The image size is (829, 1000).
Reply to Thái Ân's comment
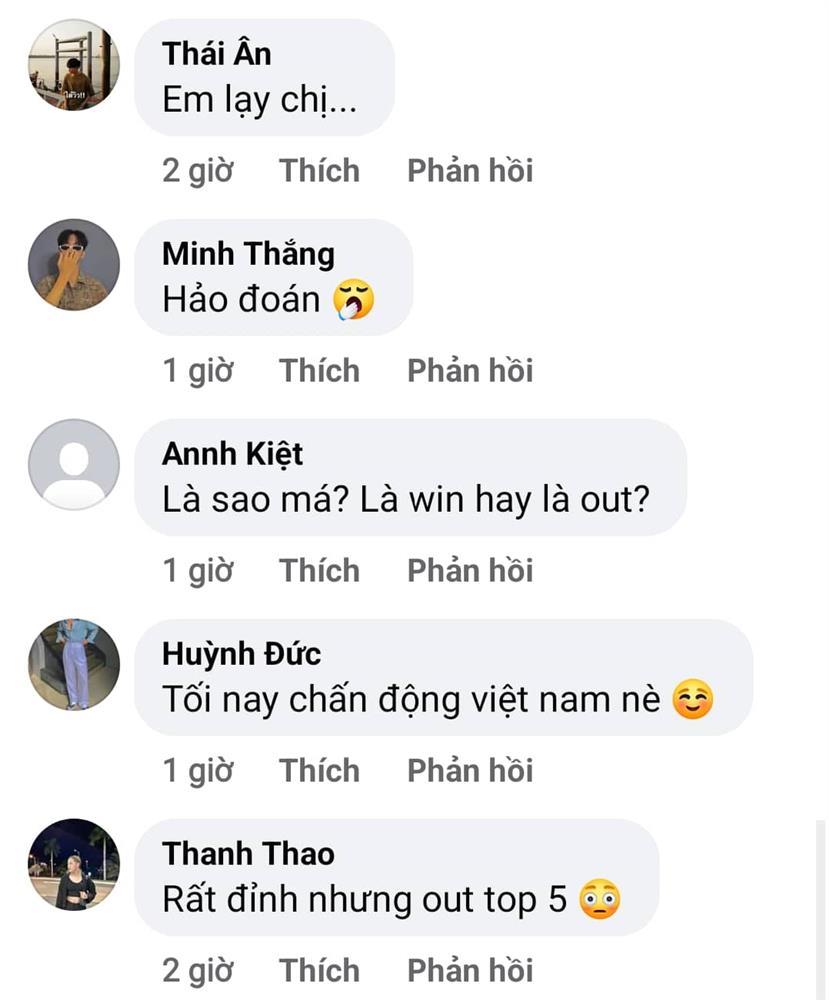point(470,171)
